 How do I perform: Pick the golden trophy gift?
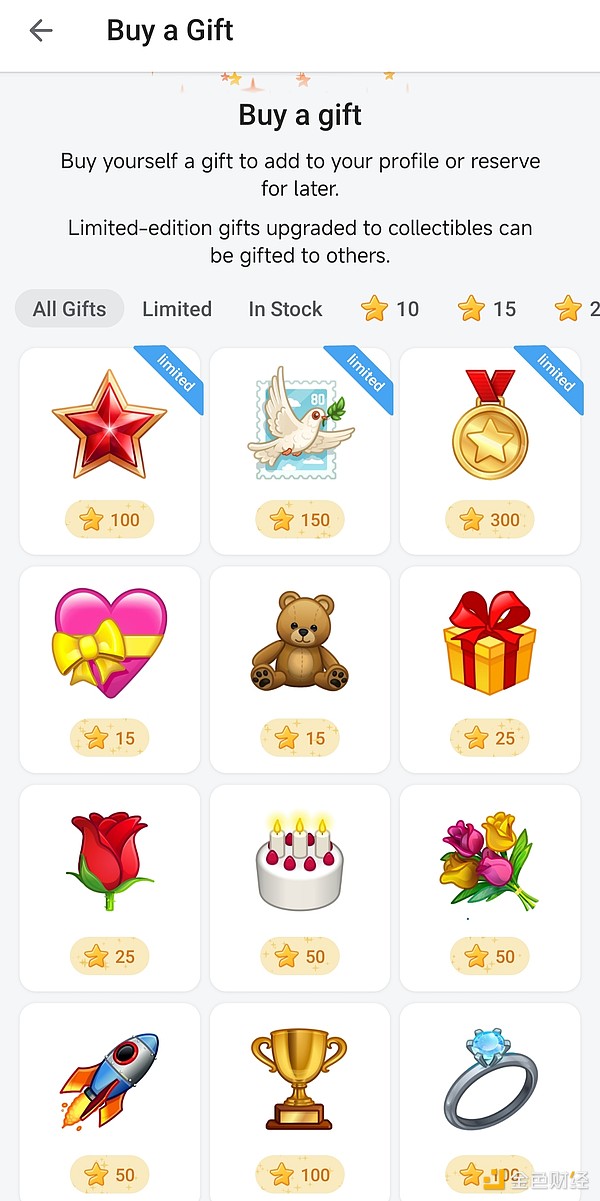(x=300, y=1100)
